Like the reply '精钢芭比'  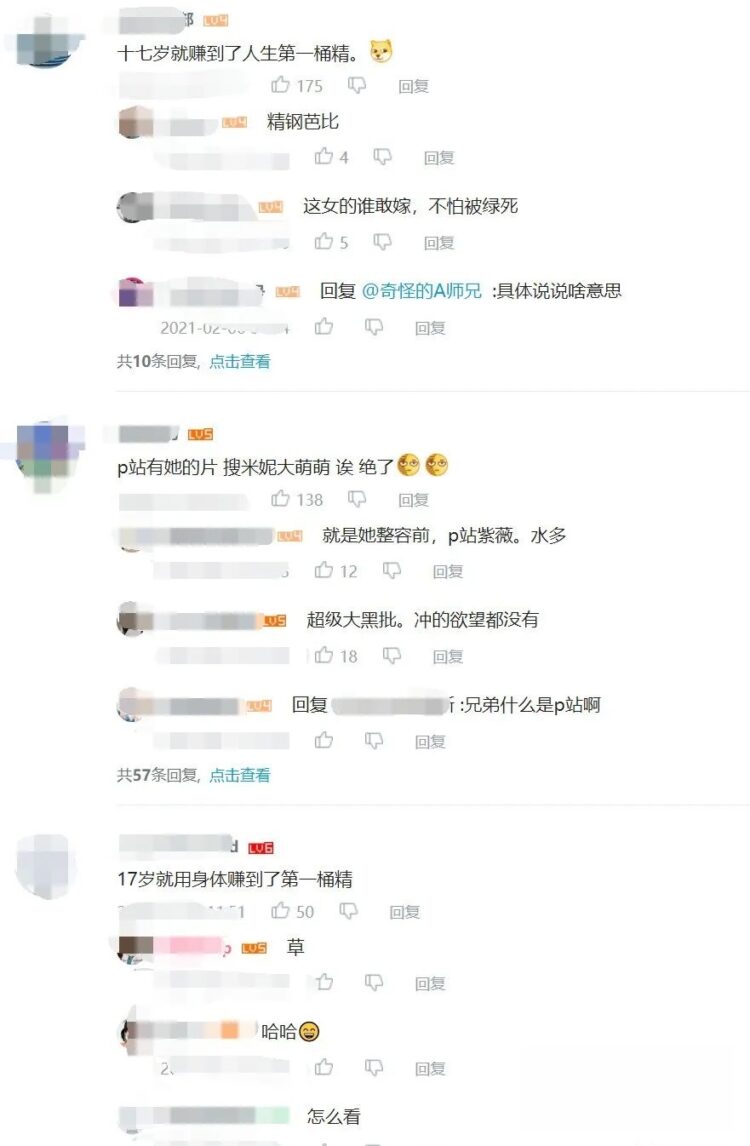(324, 157)
